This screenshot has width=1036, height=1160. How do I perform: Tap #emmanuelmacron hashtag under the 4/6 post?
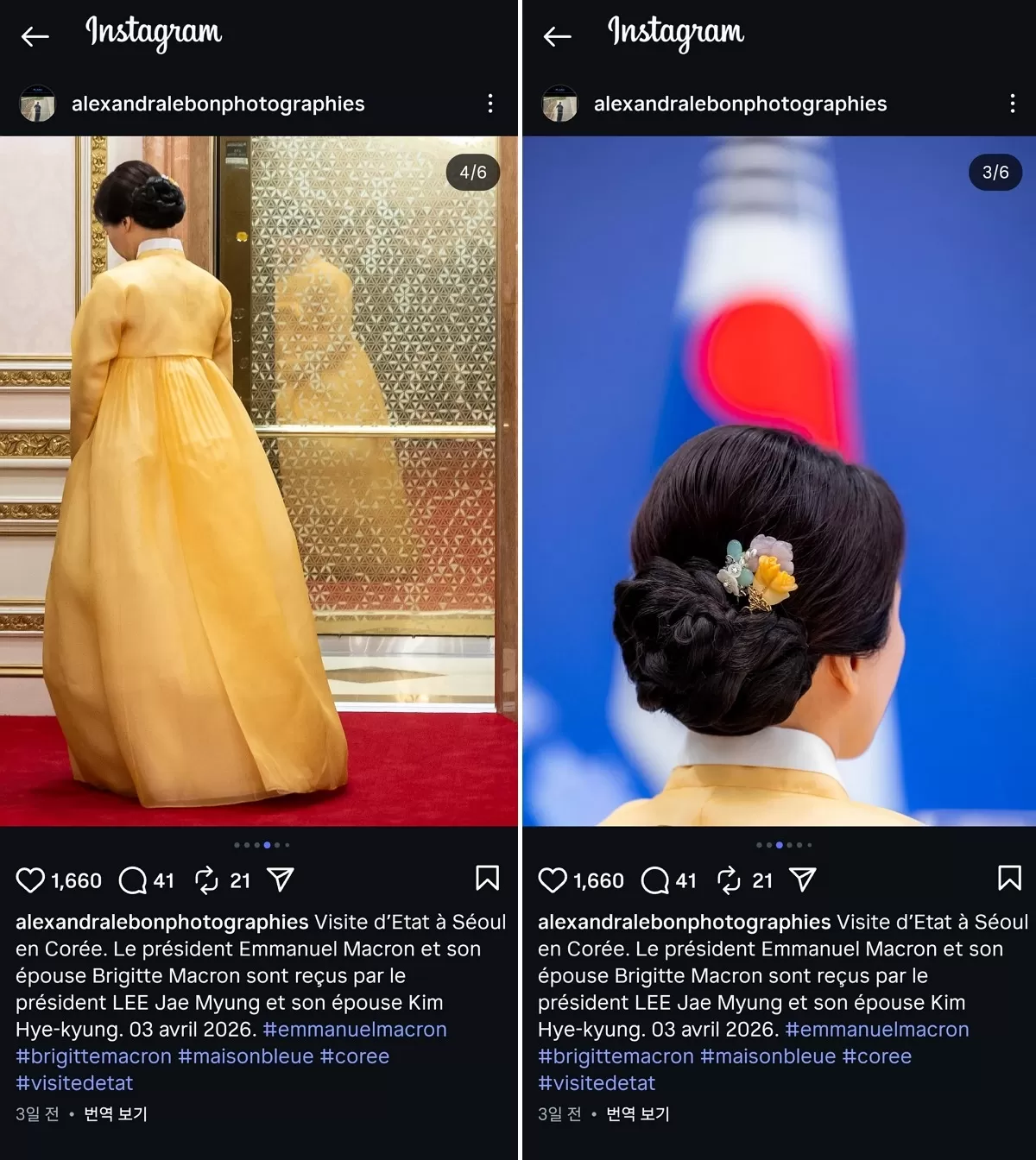[355, 1029]
